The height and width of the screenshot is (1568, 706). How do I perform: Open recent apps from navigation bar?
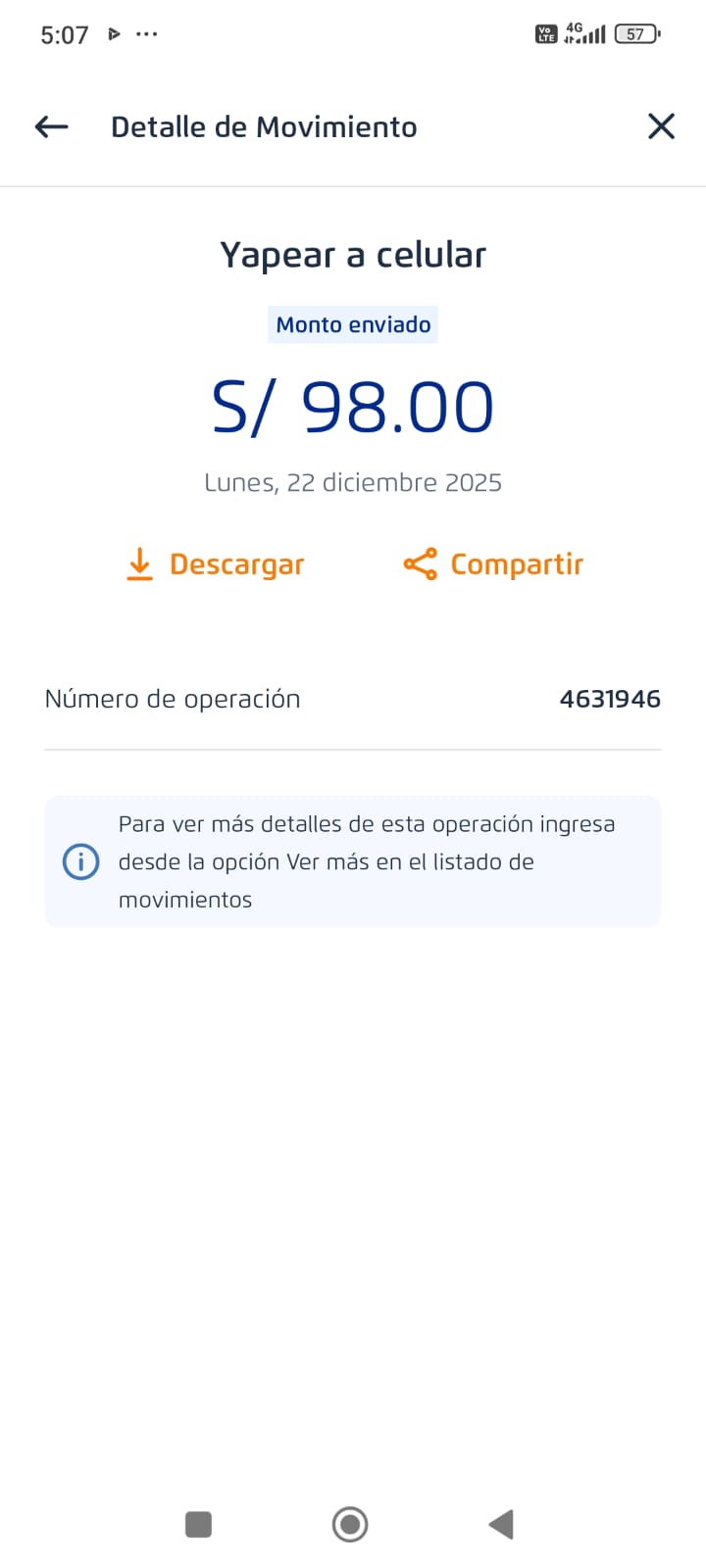coord(199,1524)
